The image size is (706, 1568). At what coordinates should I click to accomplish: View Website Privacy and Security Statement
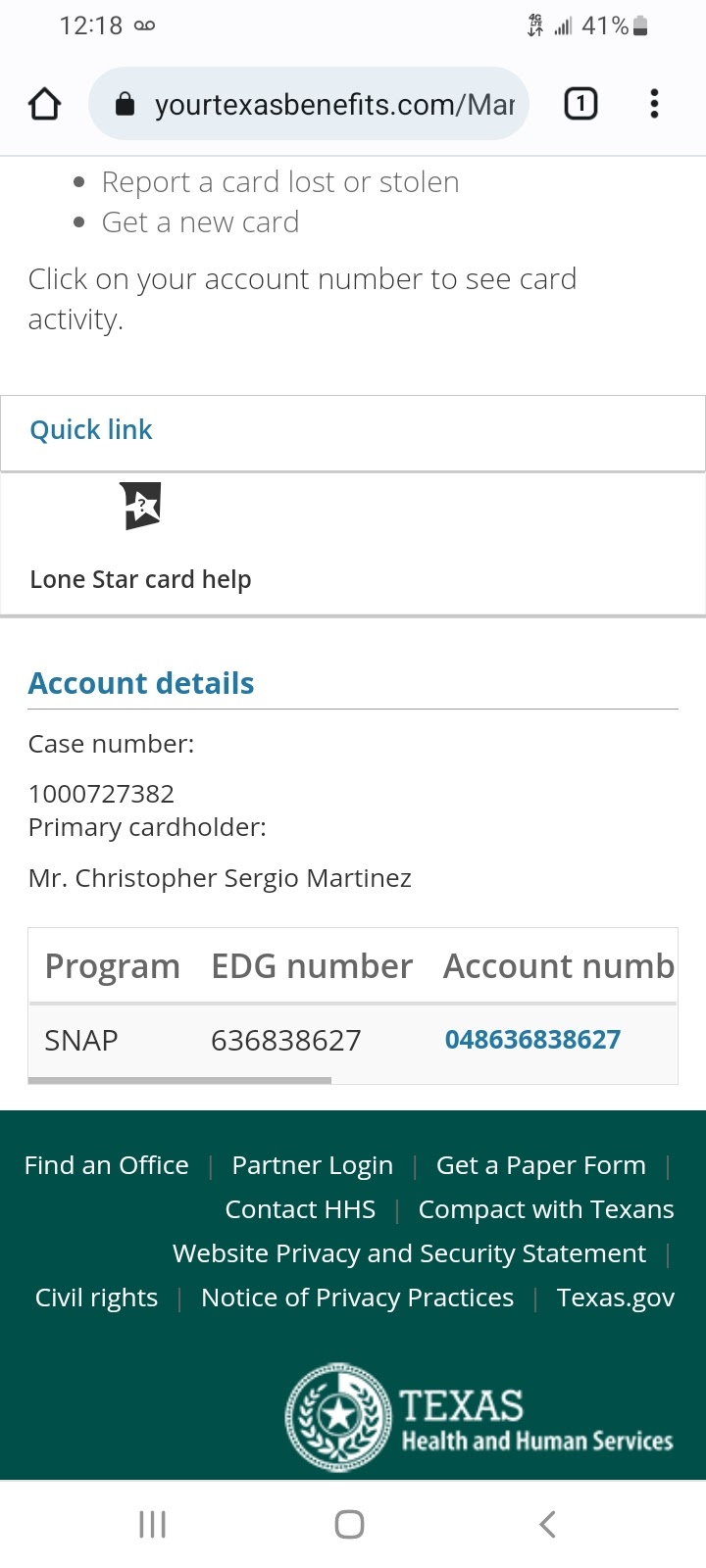point(409,1253)
